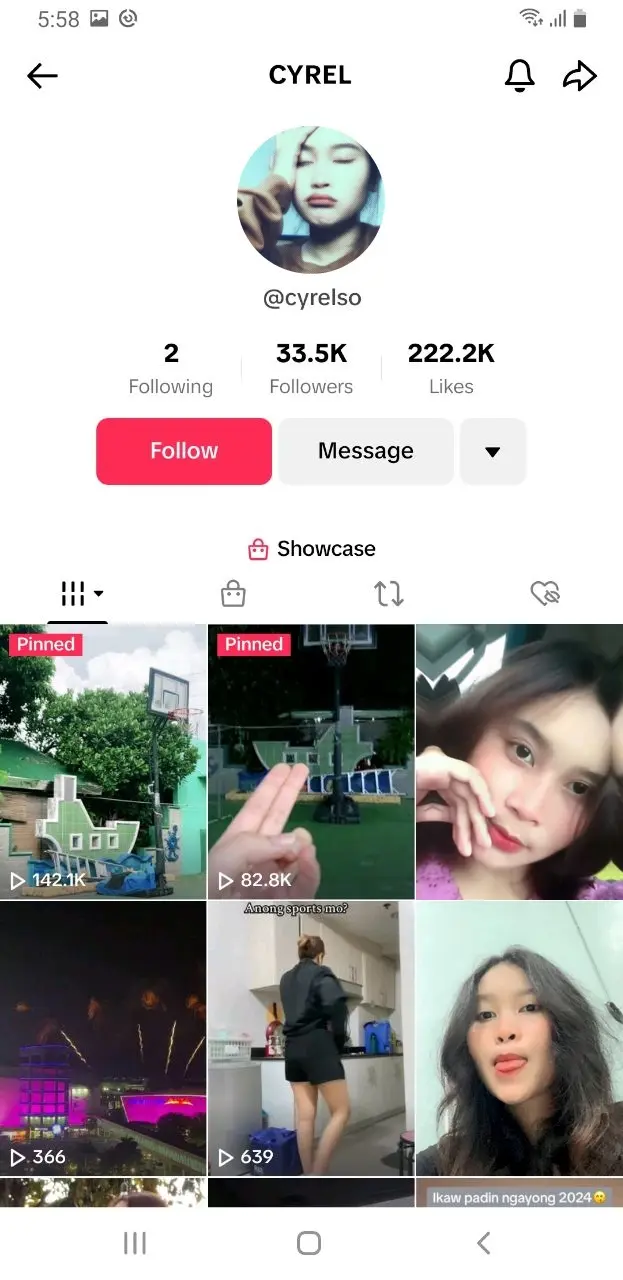
Task: Select the videos grid tab
Action: point(78,595)
